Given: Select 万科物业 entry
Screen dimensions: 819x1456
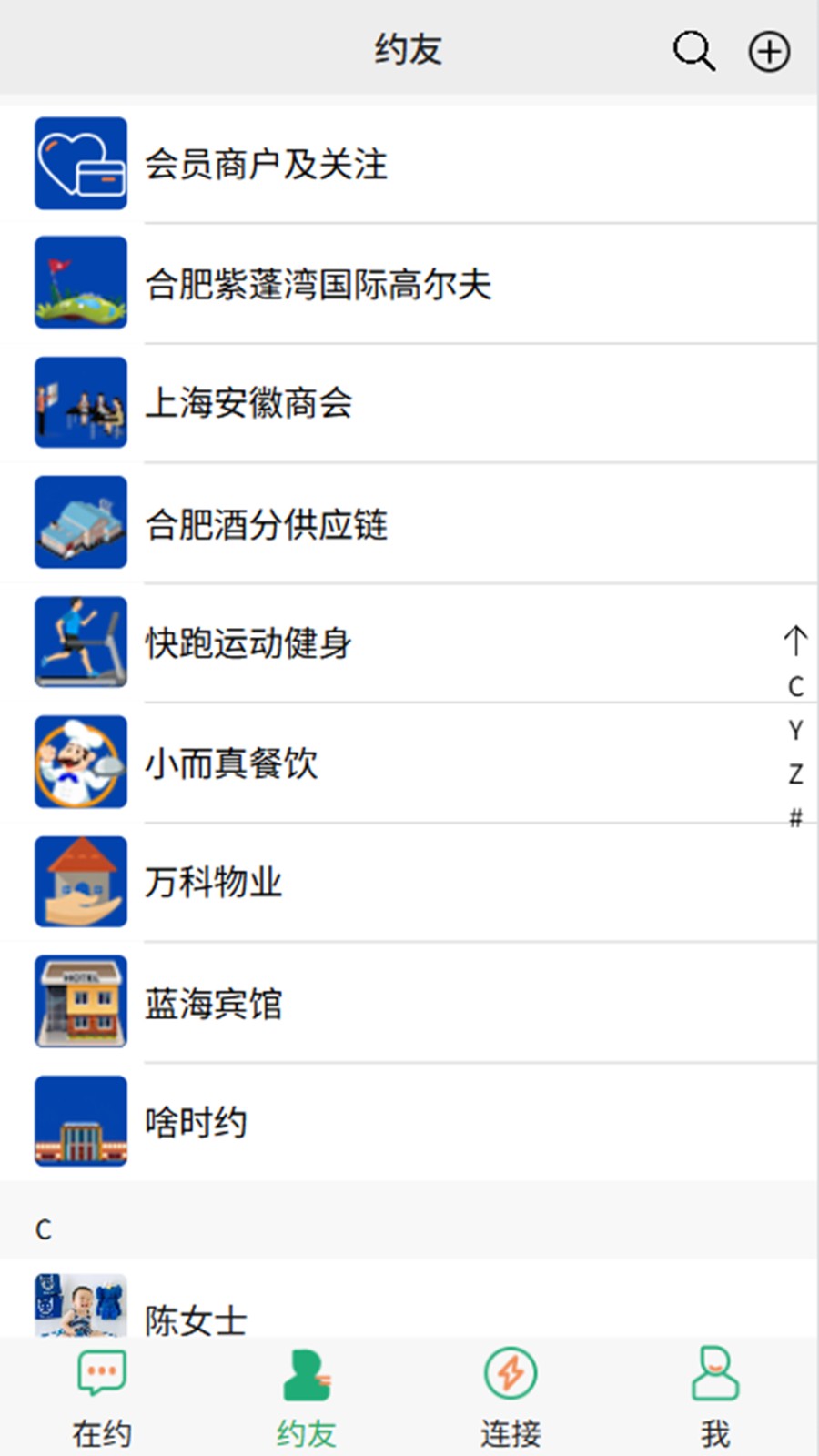Looking at the screenshot, I should click(x=409, y=882).
